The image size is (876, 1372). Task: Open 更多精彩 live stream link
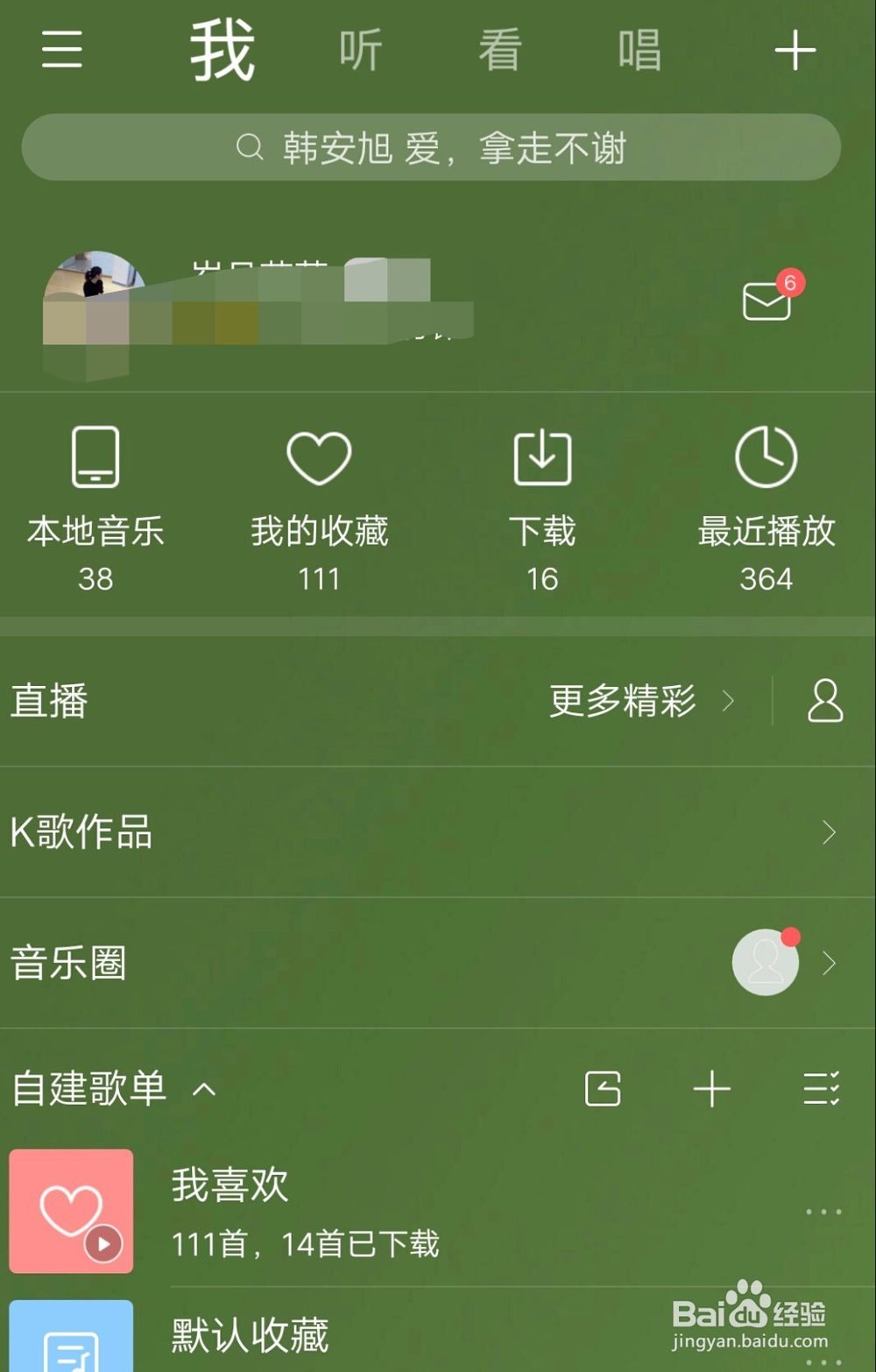(x=624, y=700)
